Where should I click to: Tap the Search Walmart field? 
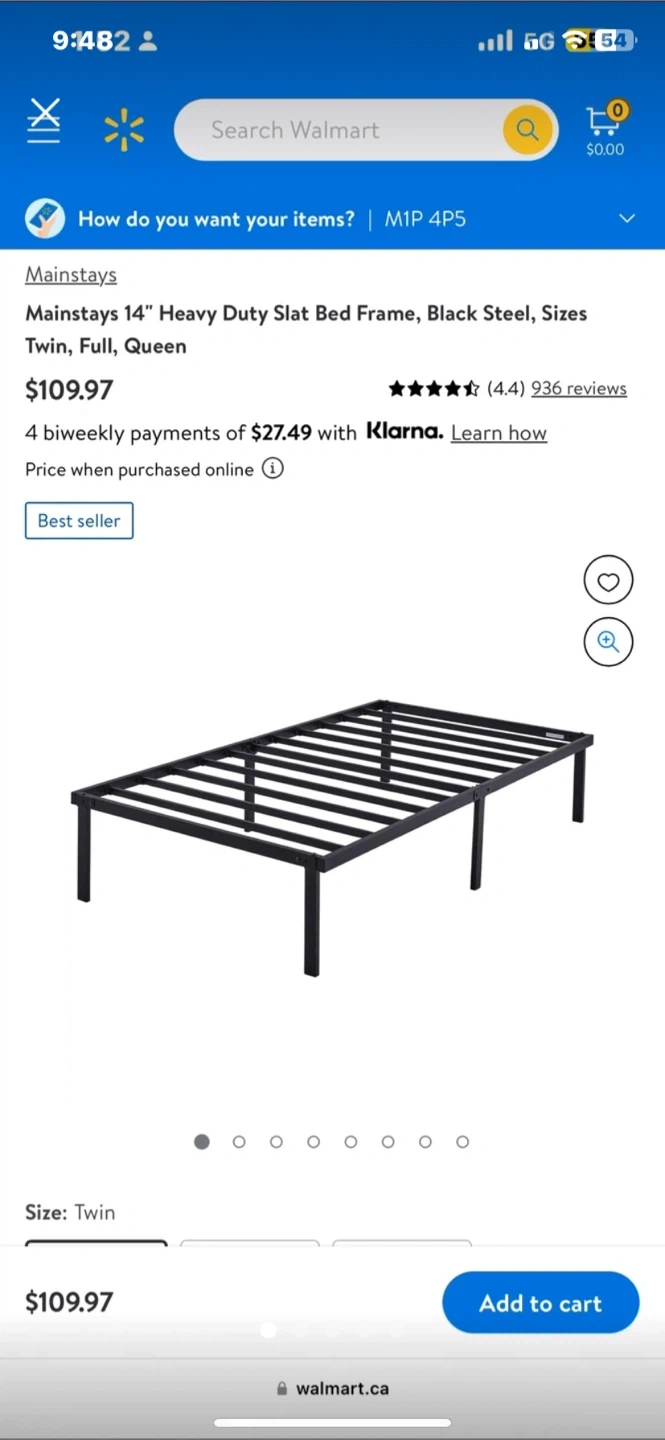tap(340, 130)
